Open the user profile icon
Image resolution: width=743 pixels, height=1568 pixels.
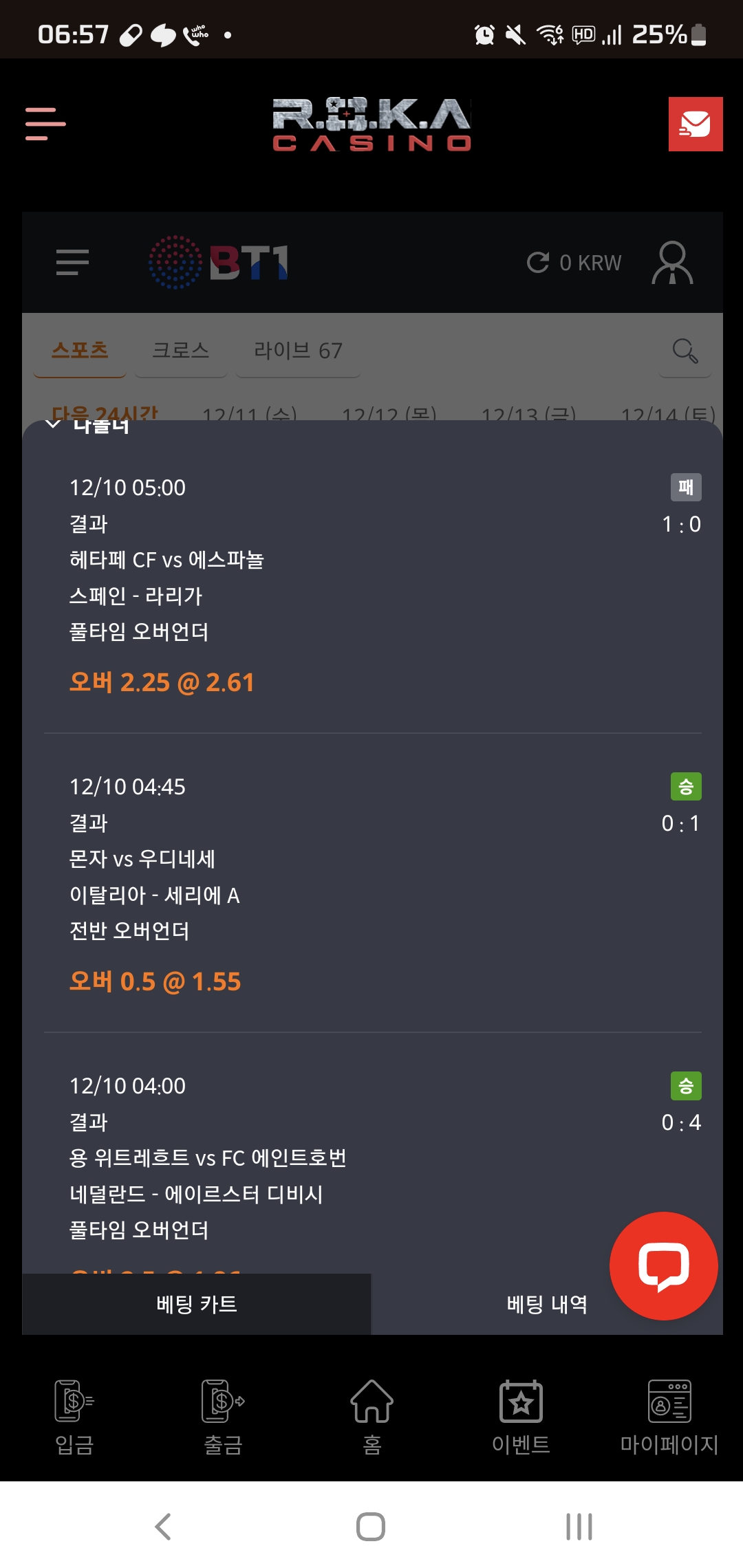672,262
